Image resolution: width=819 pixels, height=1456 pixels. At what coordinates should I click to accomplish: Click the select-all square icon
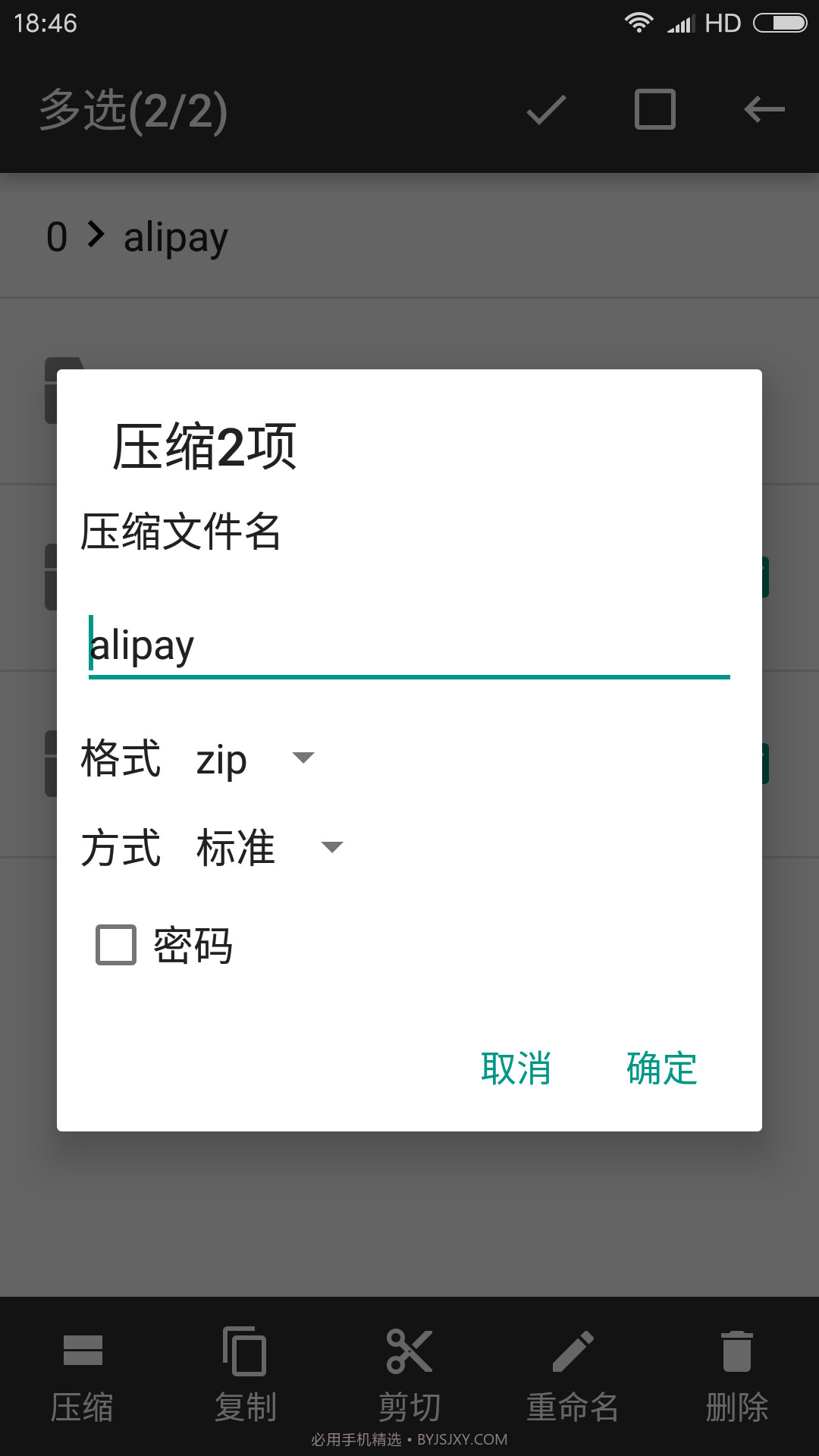(x=654, y=111)
